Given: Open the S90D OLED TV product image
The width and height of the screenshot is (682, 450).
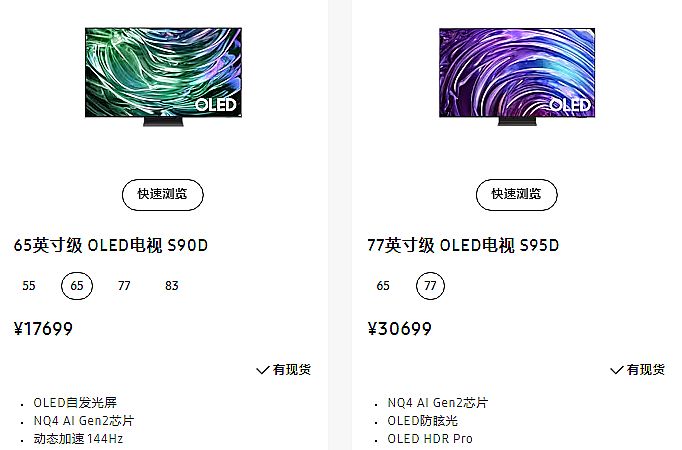Looking at the screenshot, I should click(162, 75).
